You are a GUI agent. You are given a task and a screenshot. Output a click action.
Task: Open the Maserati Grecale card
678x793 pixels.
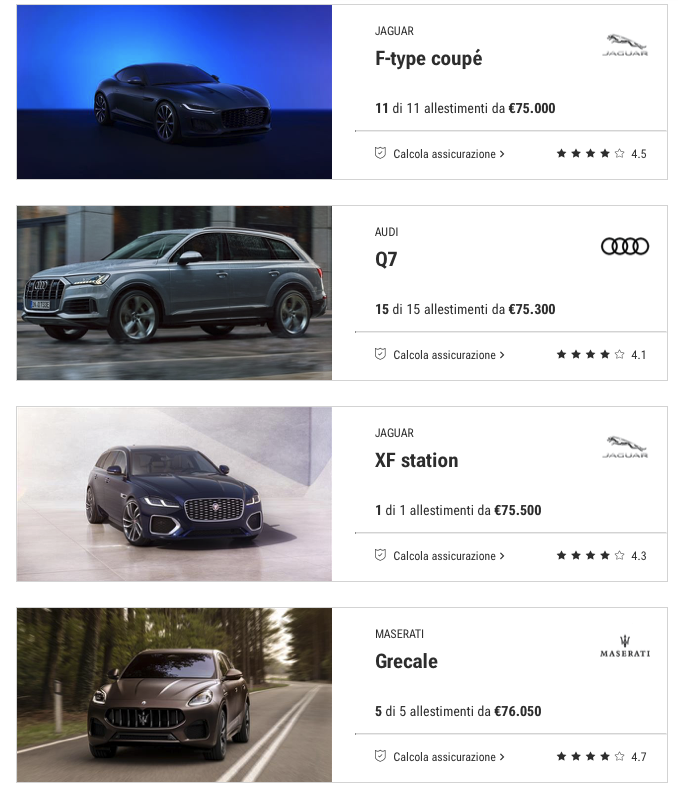click(x=406, y=662)
